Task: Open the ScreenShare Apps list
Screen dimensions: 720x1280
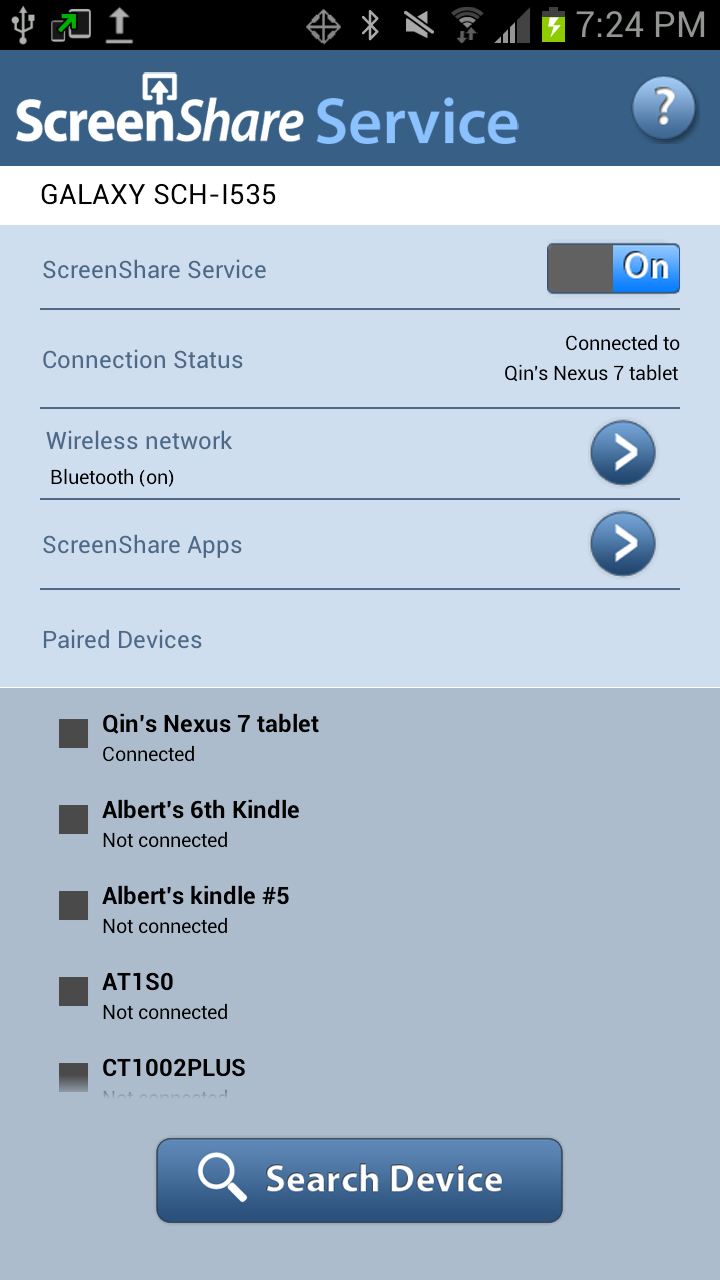Action: click(622, 544)
